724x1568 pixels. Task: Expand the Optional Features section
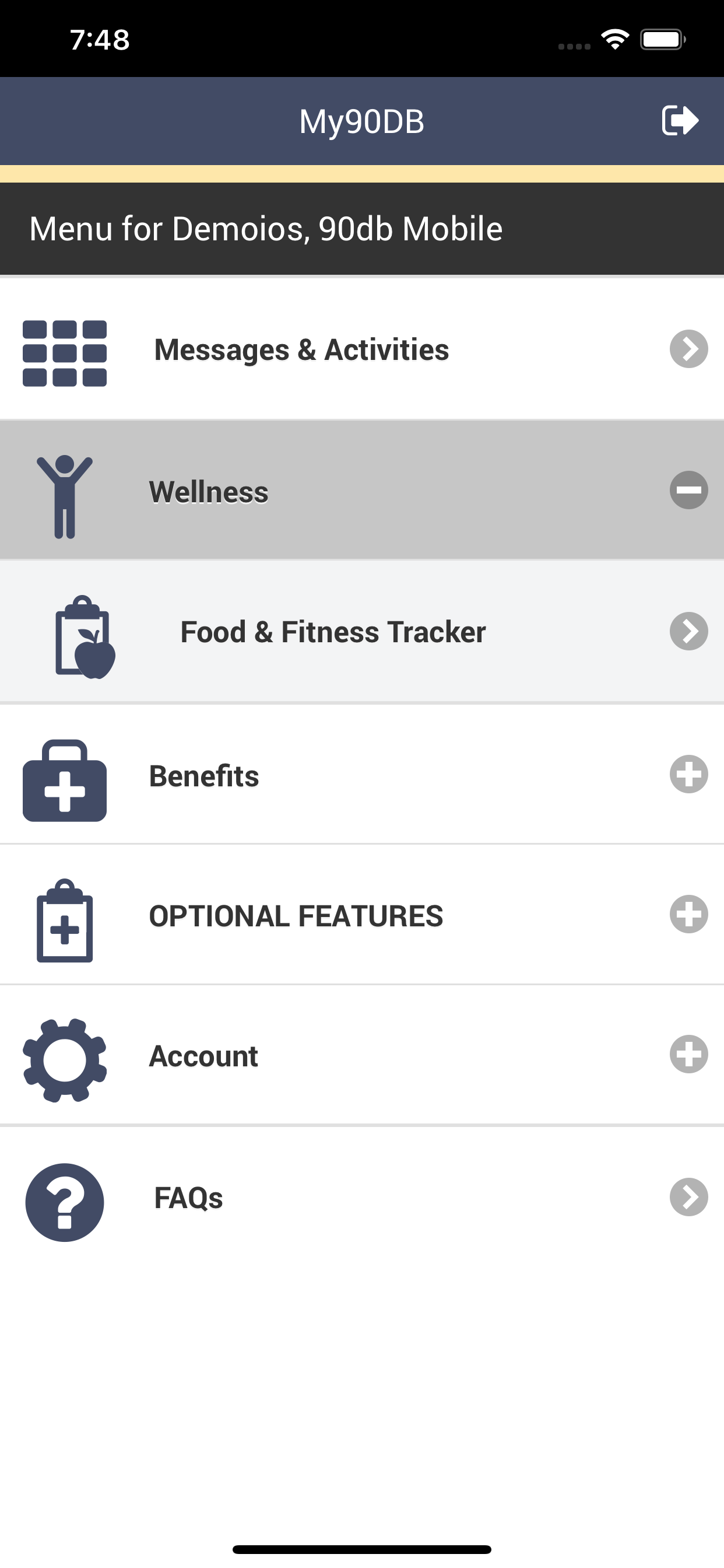pyautogui.click(x=688, y=915)
